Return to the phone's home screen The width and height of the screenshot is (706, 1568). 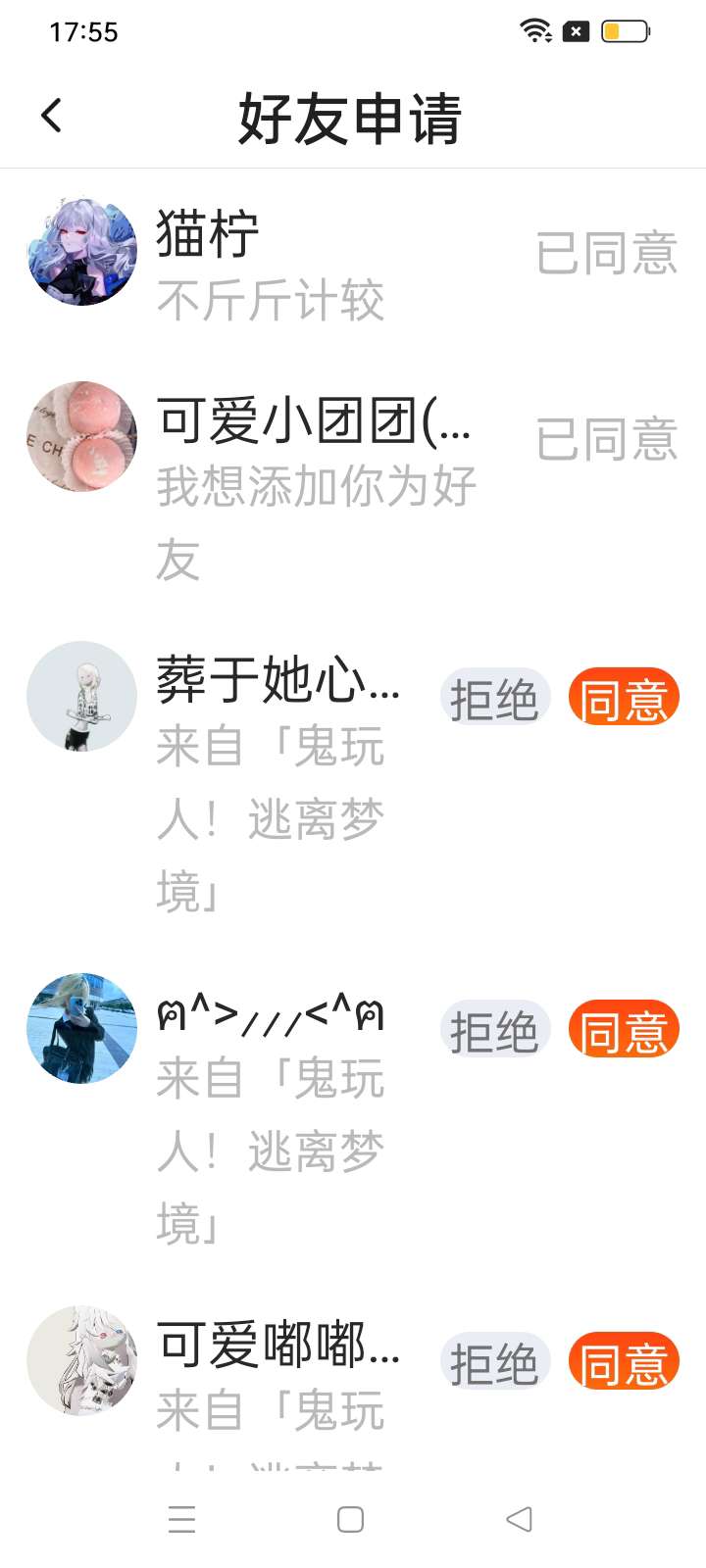point(350,1519)
